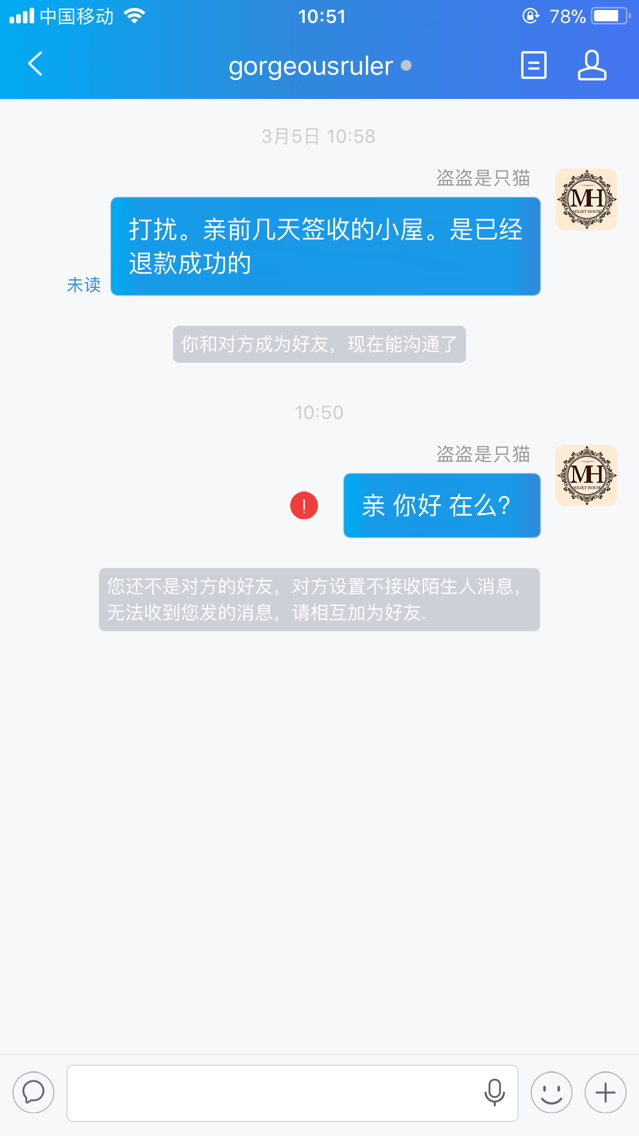Focus the message text input field
This screenshot has width=639, height=1136.
point(292,1093)
